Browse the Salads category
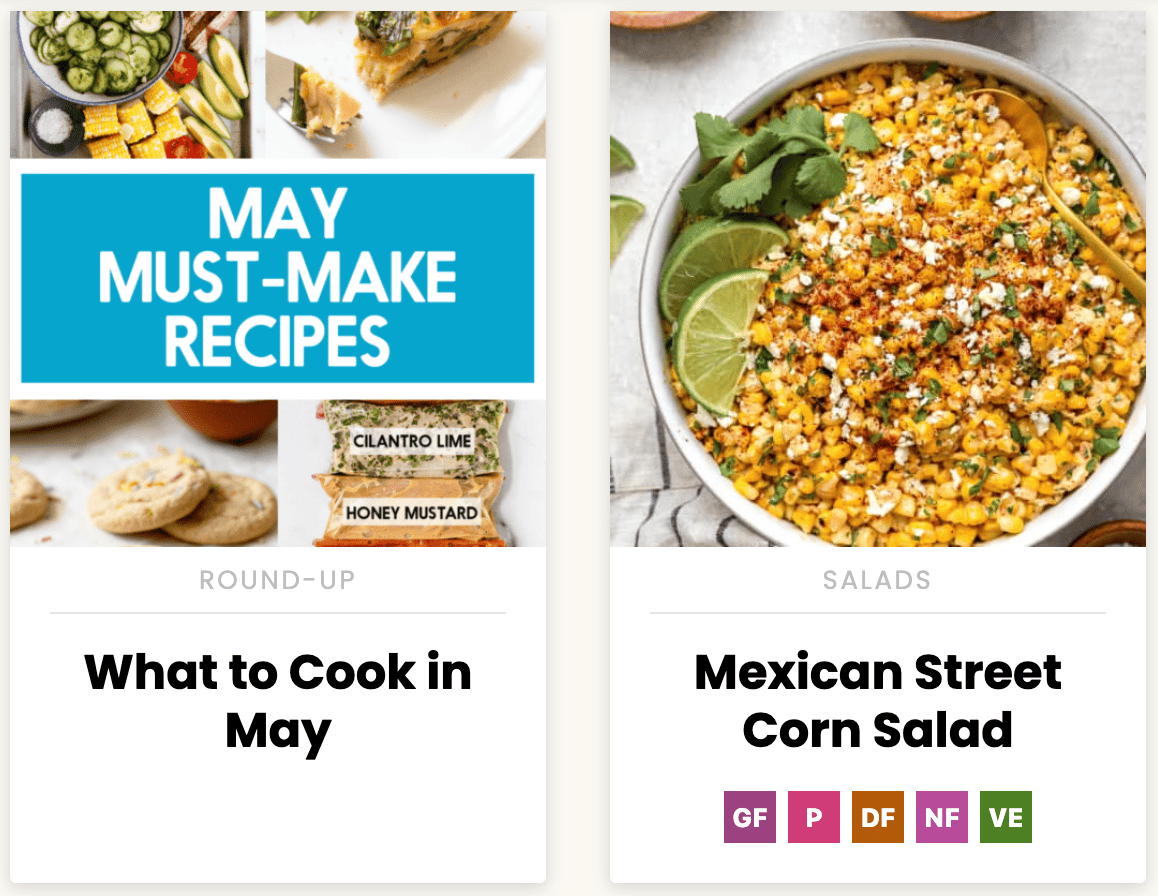This screenshot has width=1158, height=896. click(x=877, y=580)
